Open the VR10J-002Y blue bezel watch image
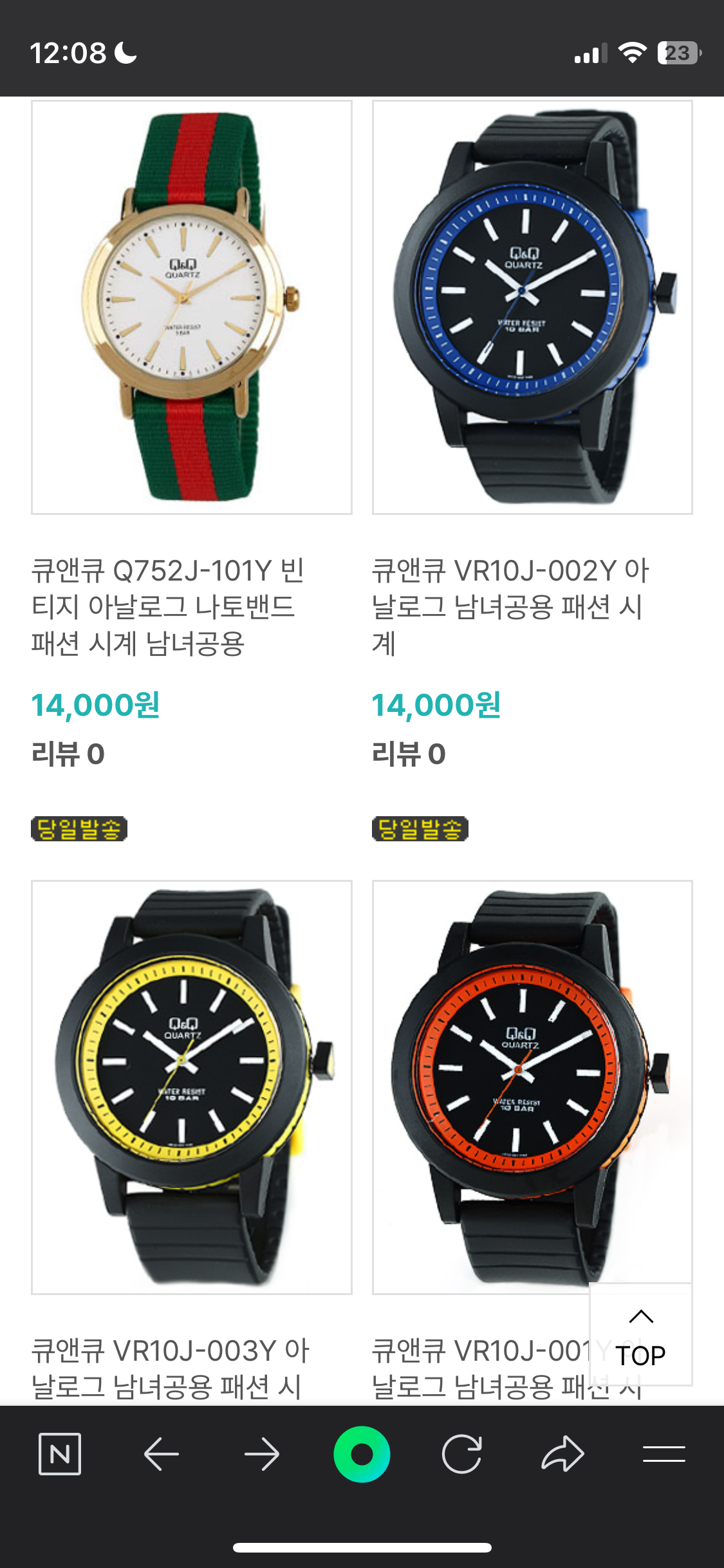This screenshot has height=1568, width=724. 532,307
